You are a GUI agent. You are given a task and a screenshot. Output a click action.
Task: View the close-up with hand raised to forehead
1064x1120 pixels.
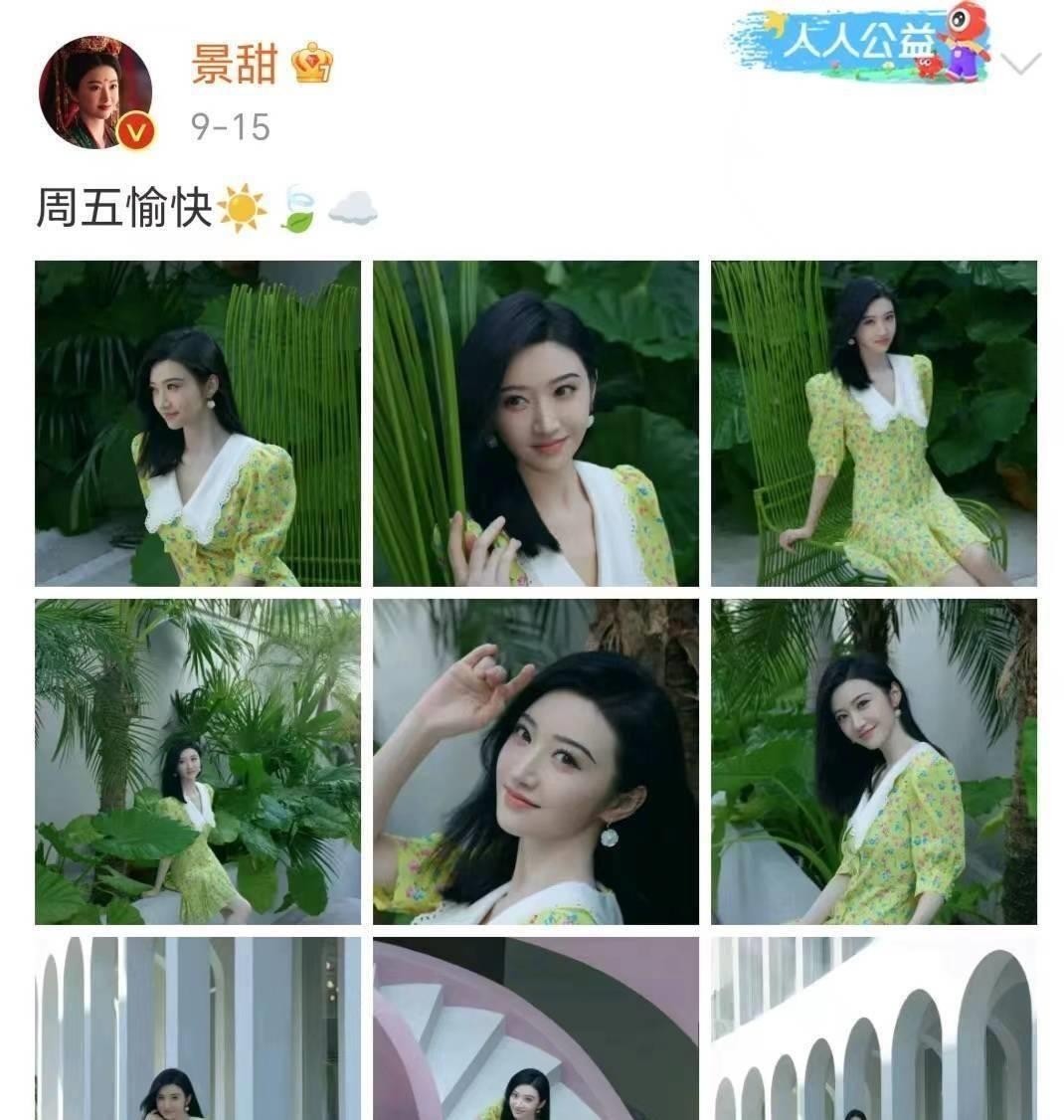point(536,761)
